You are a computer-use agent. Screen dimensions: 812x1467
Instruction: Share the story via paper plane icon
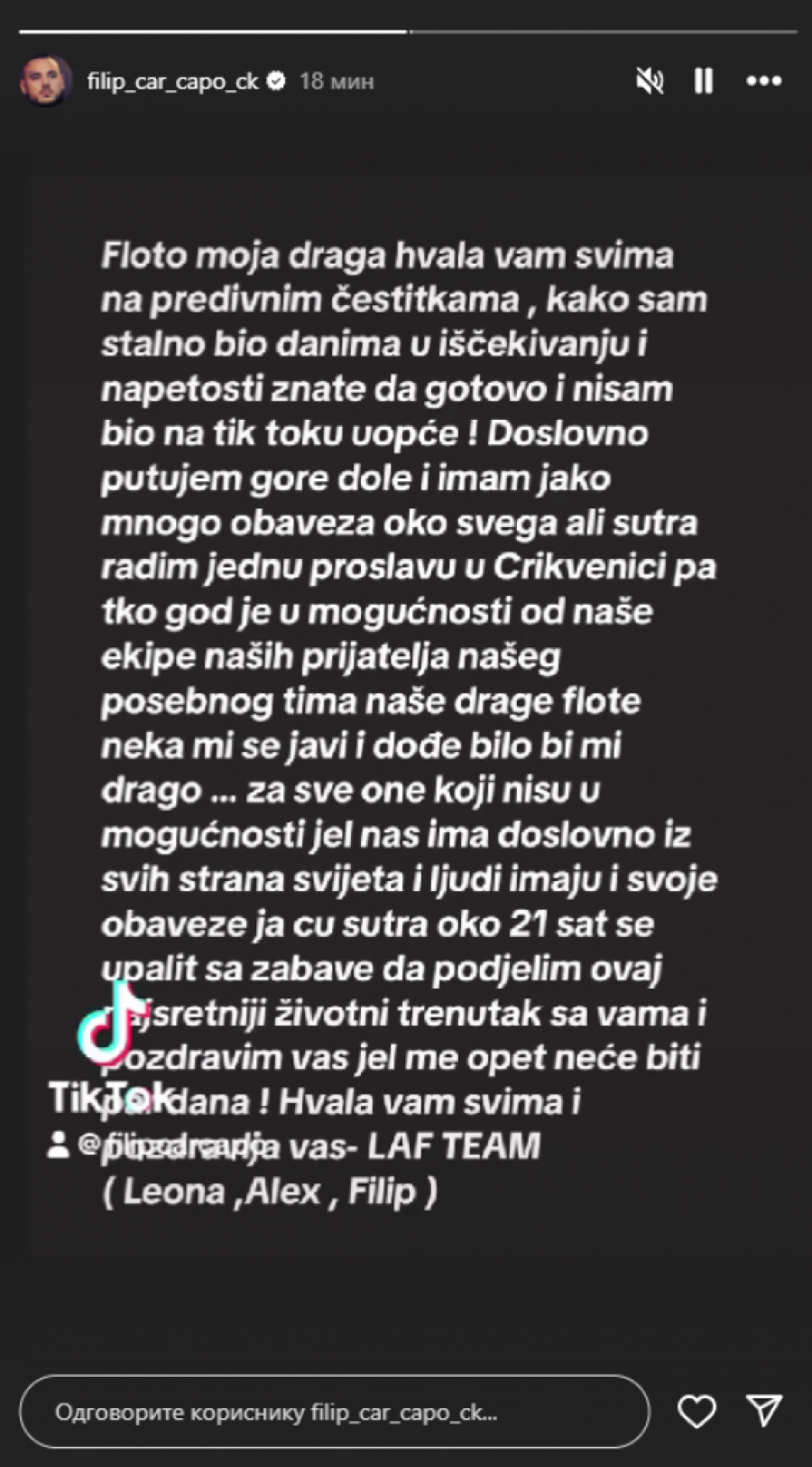point(763,1410)
